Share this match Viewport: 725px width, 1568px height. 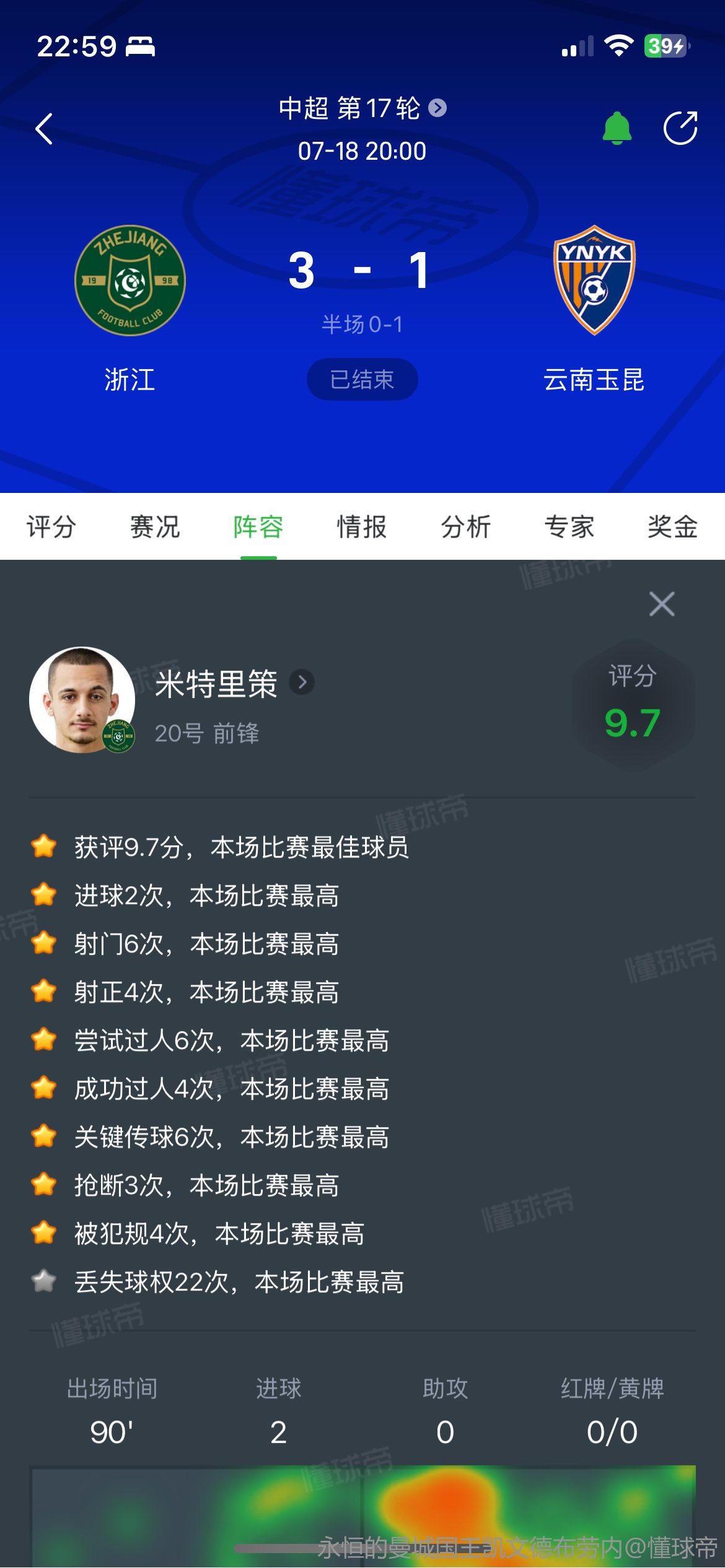coord(680,128)
